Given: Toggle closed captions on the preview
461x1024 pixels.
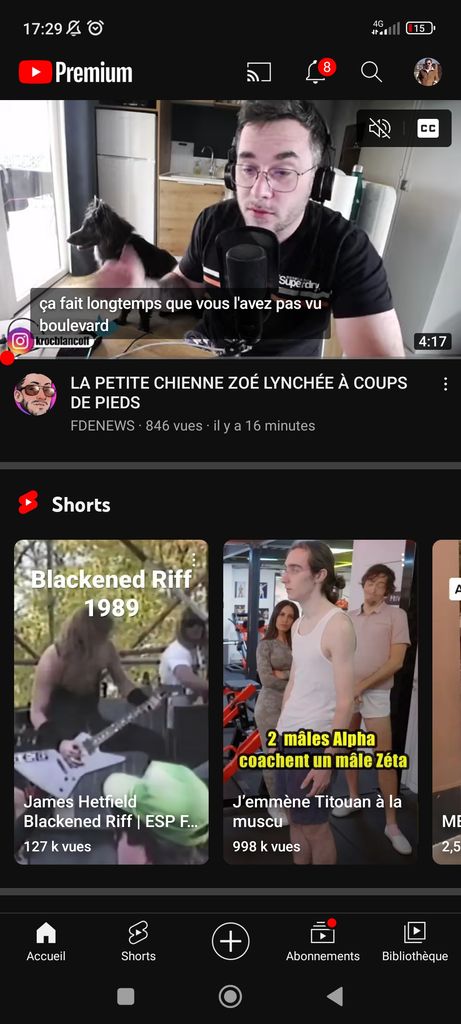Looking at the screenshot, I should 428,129.
